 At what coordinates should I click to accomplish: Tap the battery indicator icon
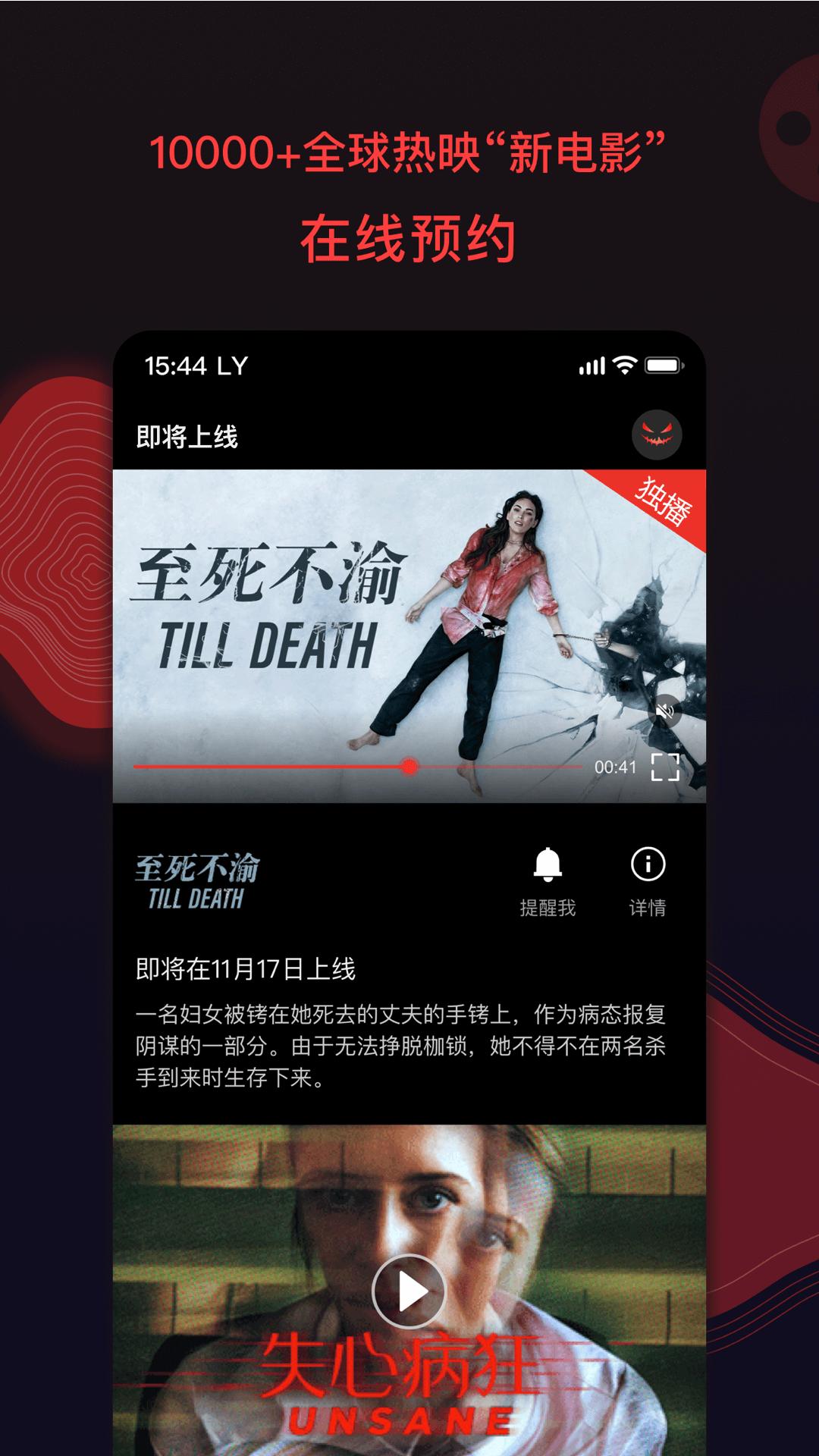coord(664,365)
